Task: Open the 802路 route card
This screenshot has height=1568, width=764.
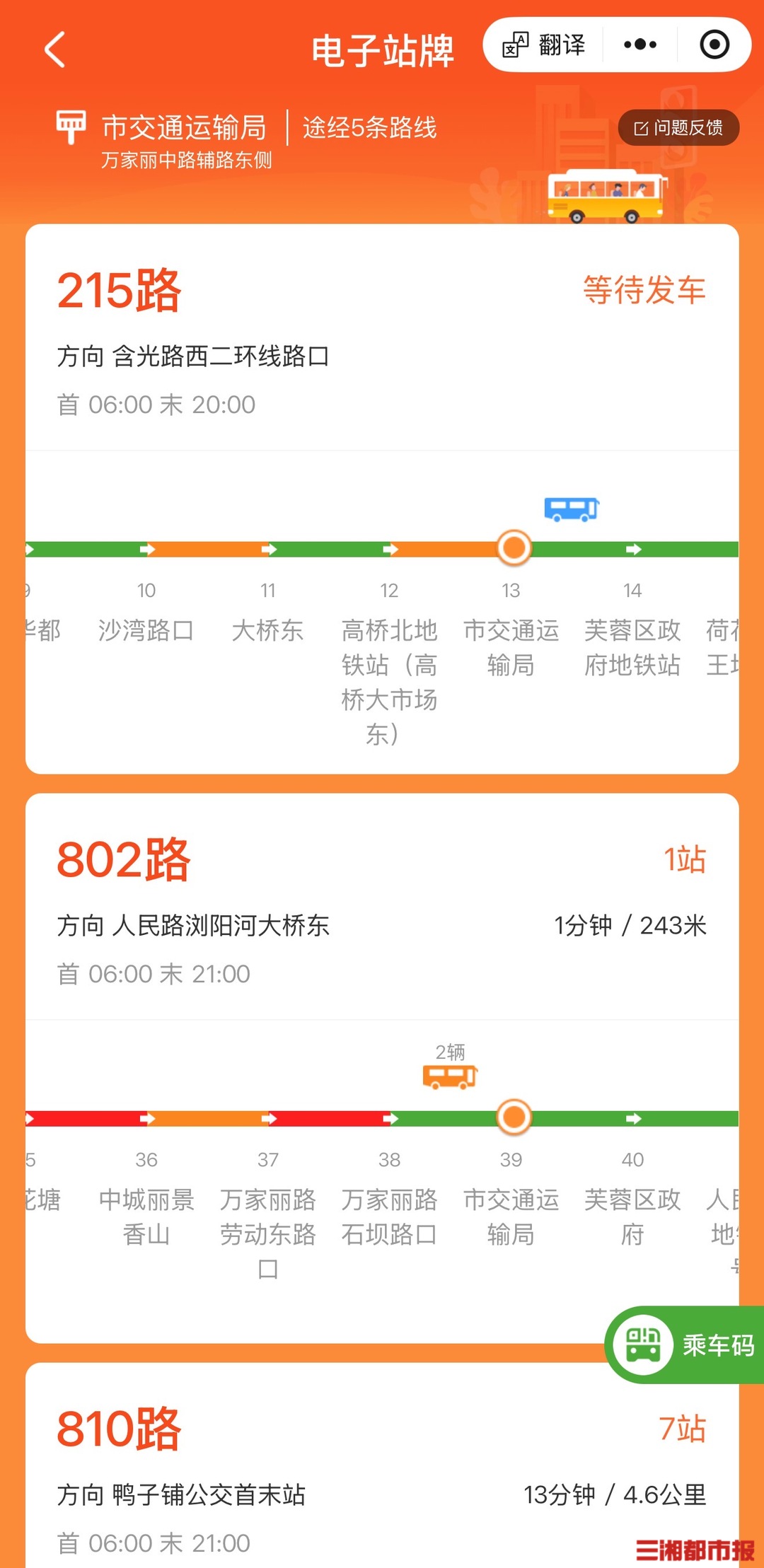Action: click(123, 860)
